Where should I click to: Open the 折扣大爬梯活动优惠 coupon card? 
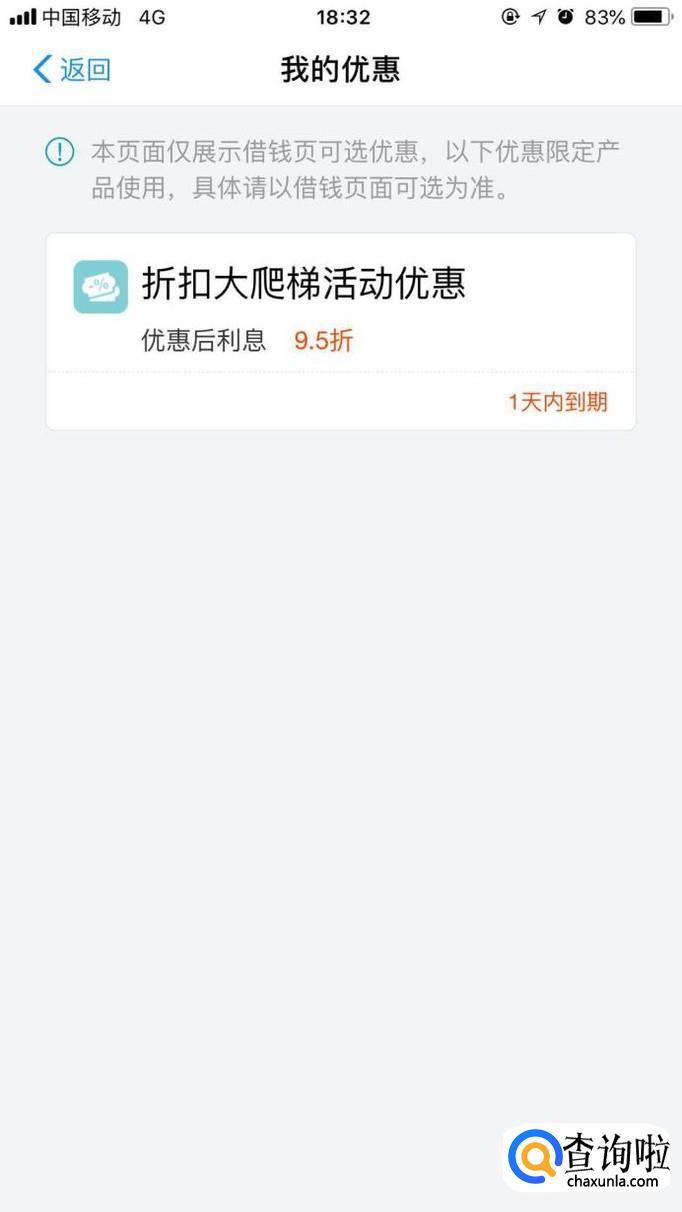(x=340, y=330)
